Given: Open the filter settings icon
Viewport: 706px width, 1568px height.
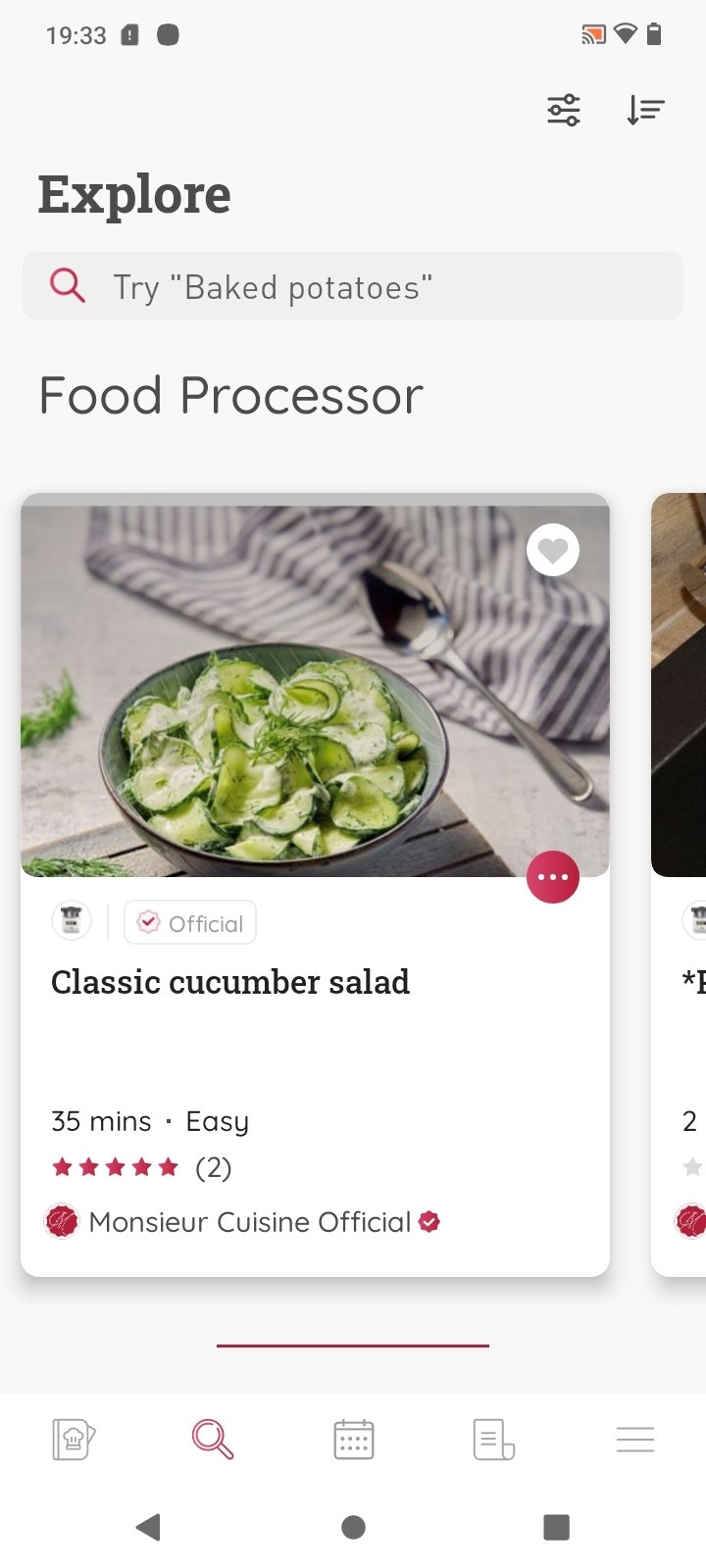Looking at the screenshot, I should pyautogui.click(x=564, y=110).
